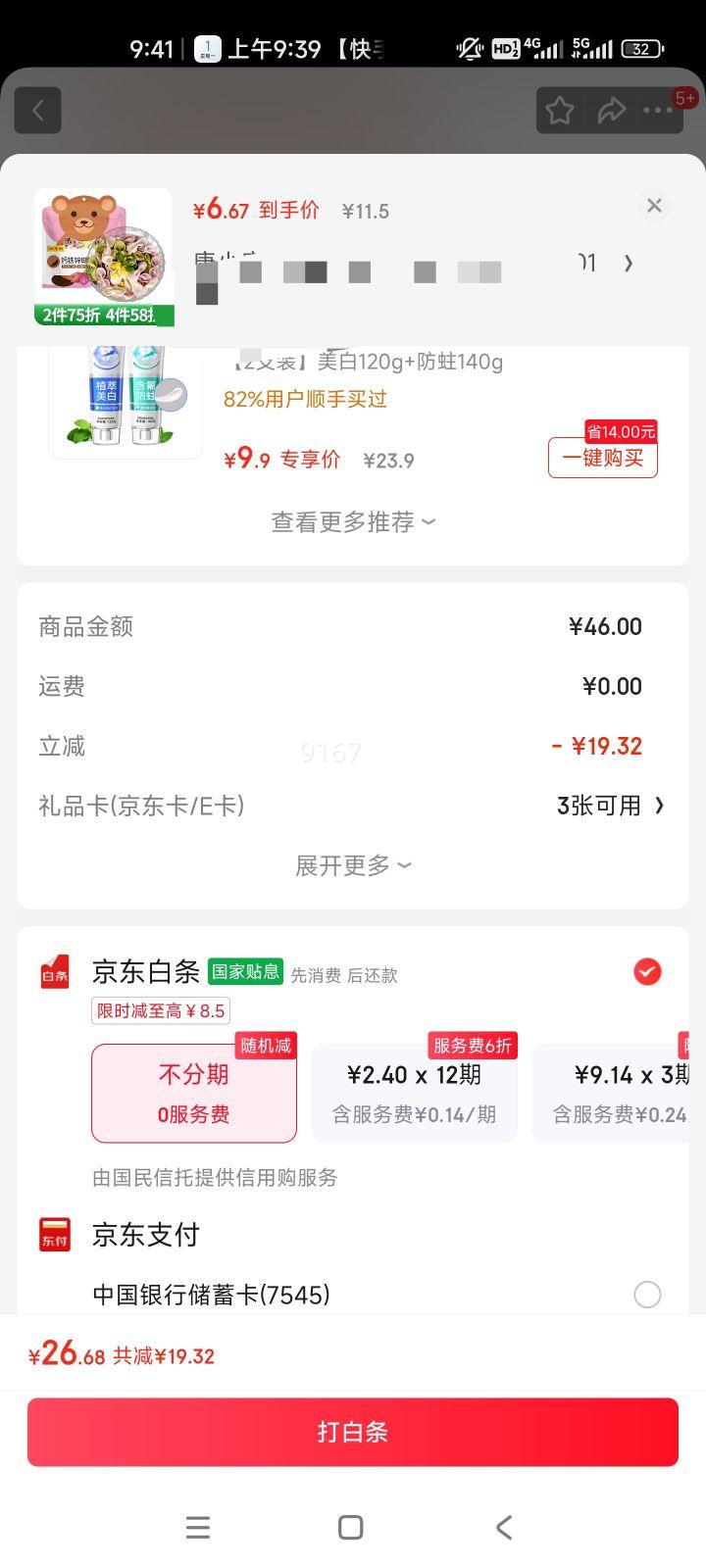Image resolution: width=706 pixels, height=1568 pixels.
Task: Tap the toothpaste product thumbnail
Action: [x=125, y=402]
